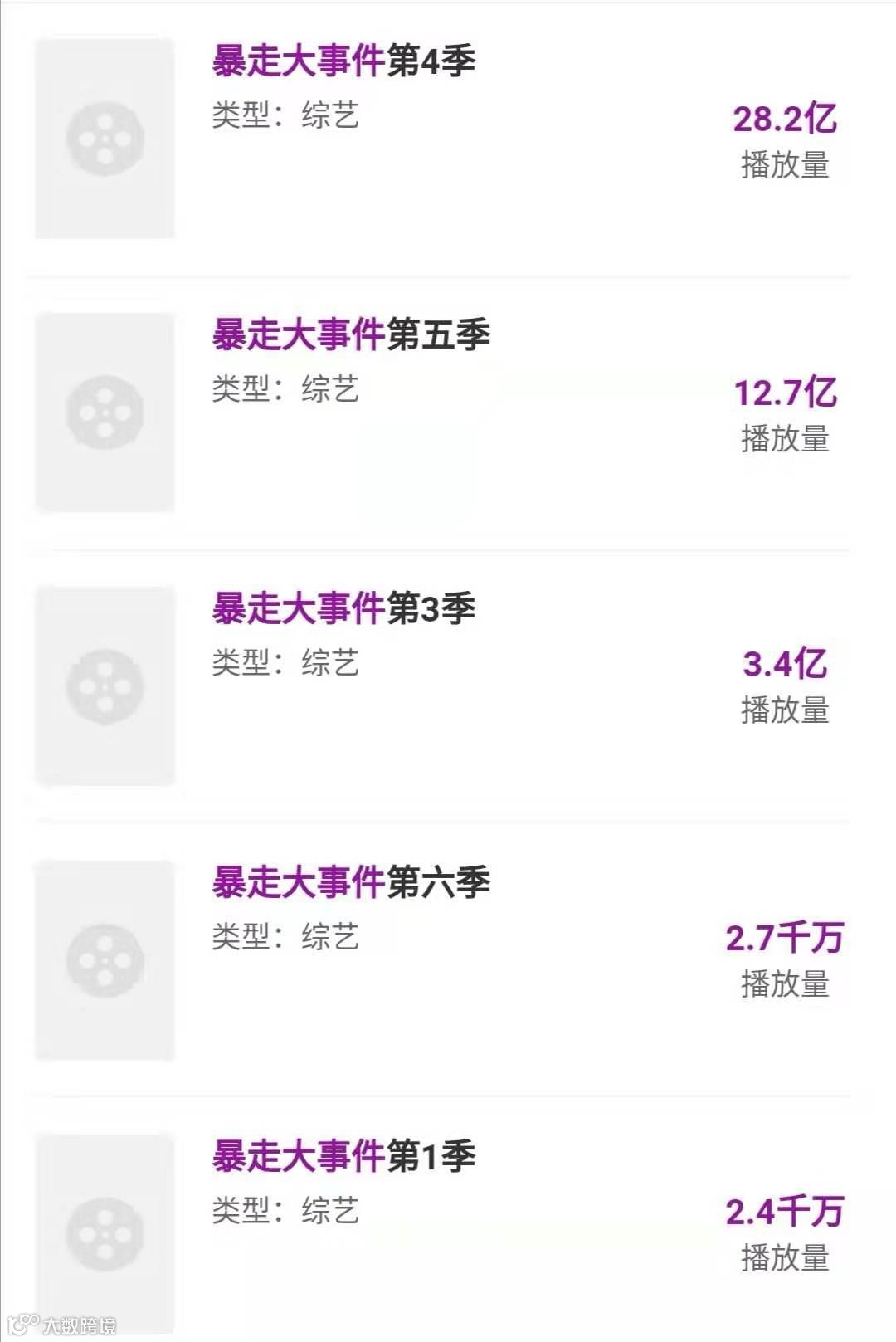Click the film reel icon for 暴走大事件第3季
This screenshot has height=1342, width=896.
coord(105,685)
